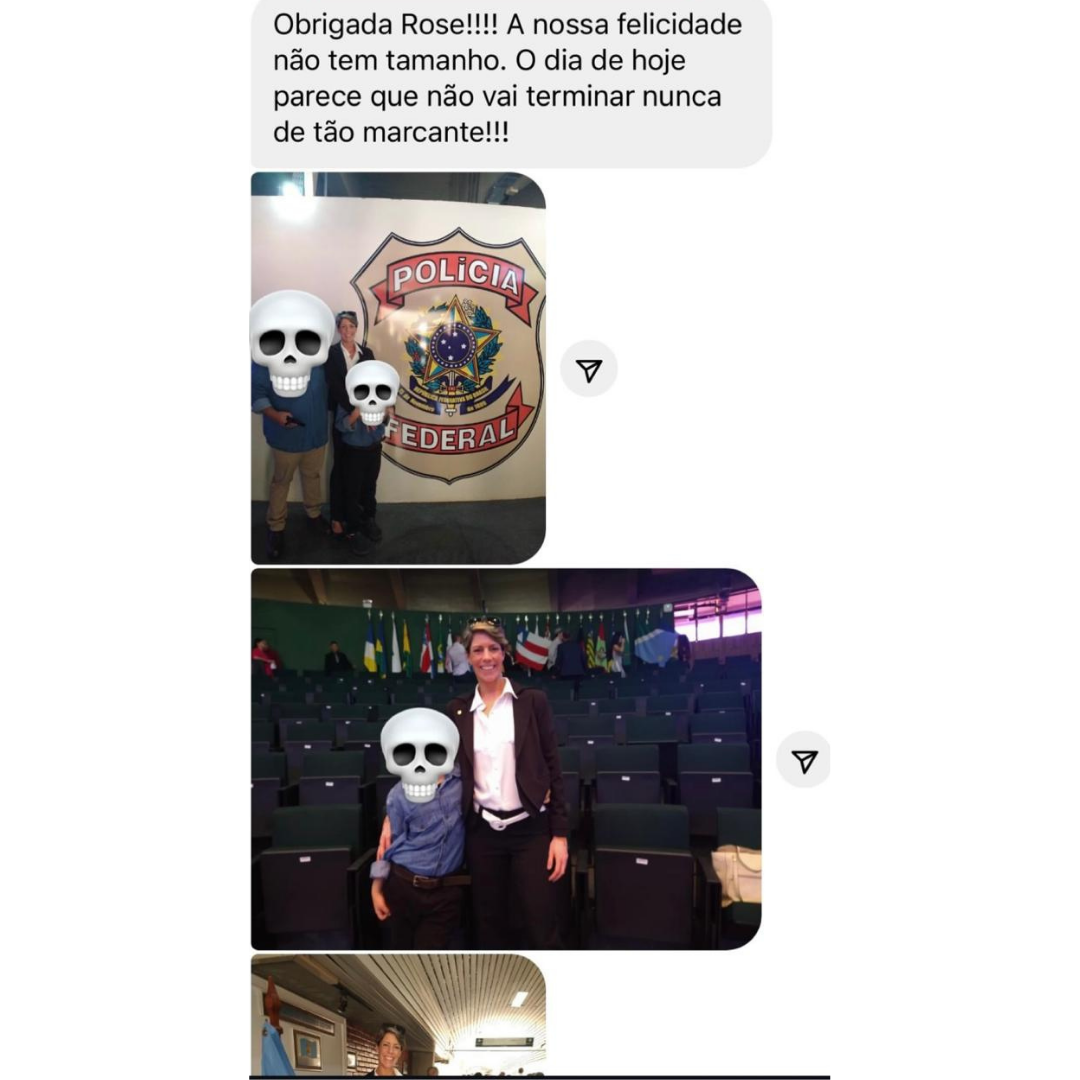Forward the Polícia Federal badge photo

[589, 370]
